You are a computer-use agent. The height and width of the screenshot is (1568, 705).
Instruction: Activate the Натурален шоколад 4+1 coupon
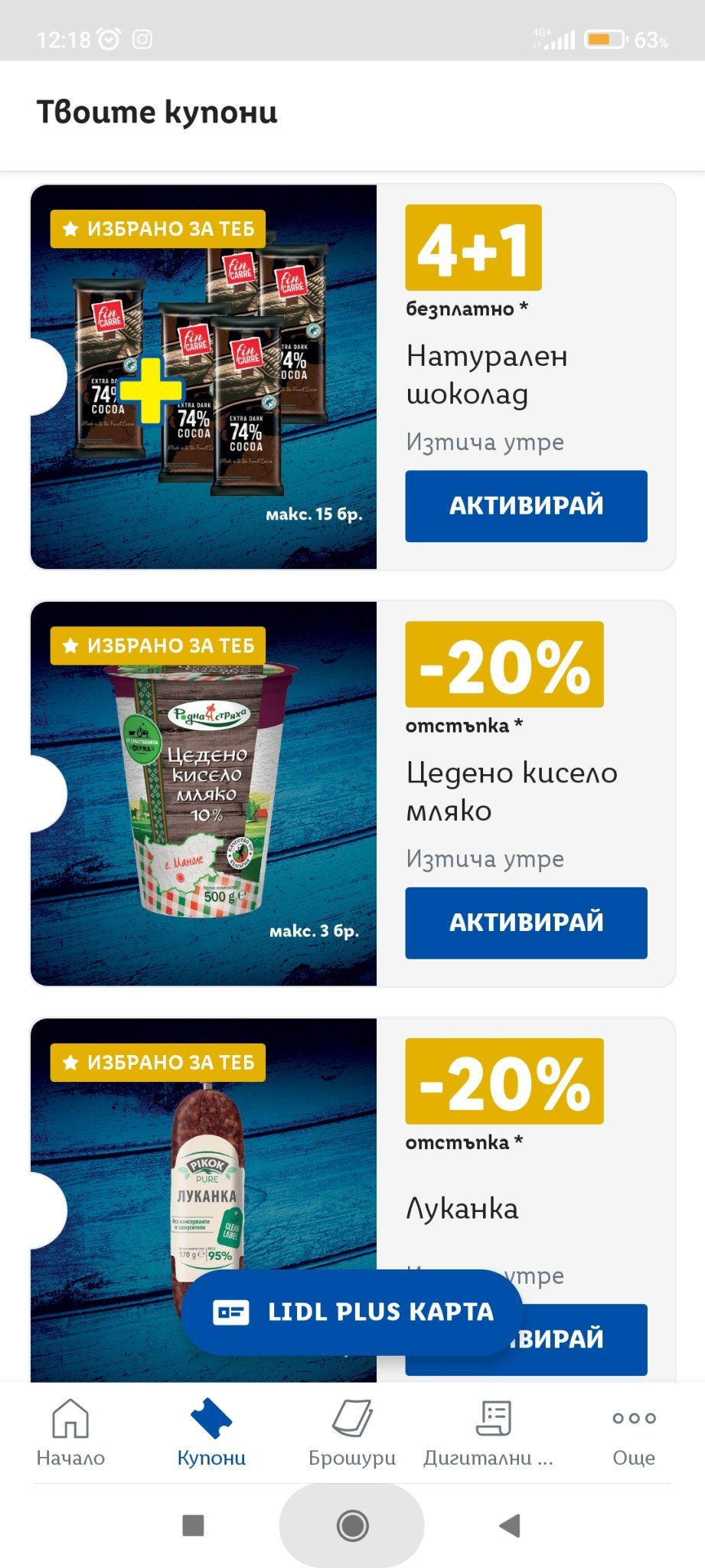pyautogui.click(x=526, y=506)
